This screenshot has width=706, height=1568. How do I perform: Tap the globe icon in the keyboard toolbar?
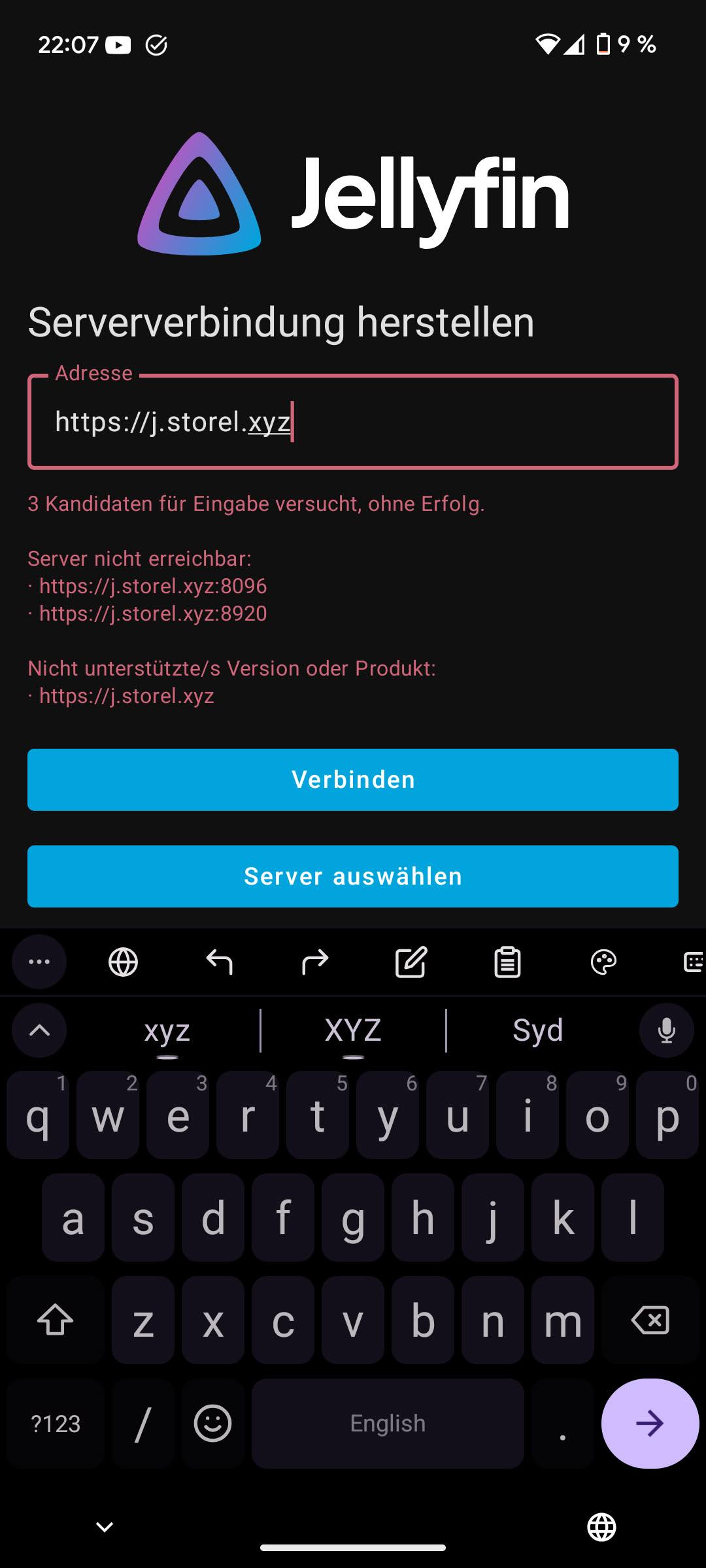click(x=123, y=962)
